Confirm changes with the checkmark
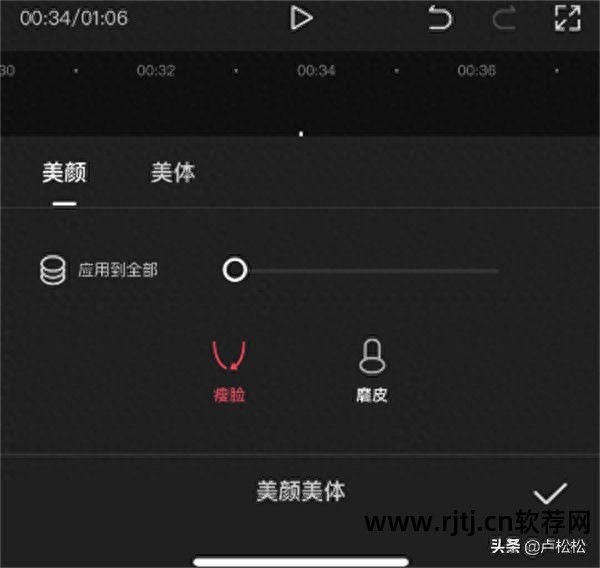Screen dimensions: 600x568 coord(550,492)
